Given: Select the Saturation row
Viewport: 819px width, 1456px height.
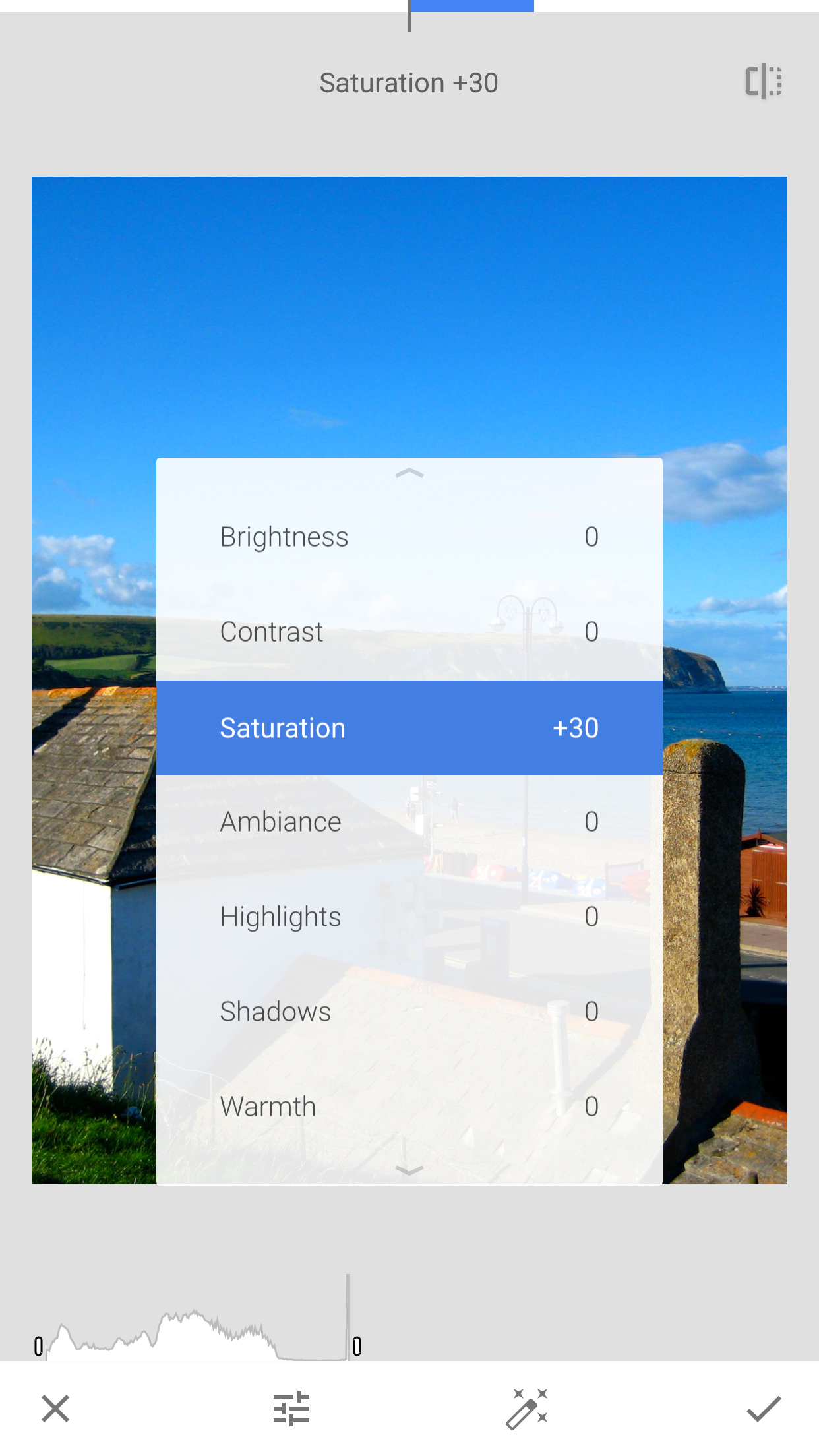Looking at the screenshot, I should [409, 728].
